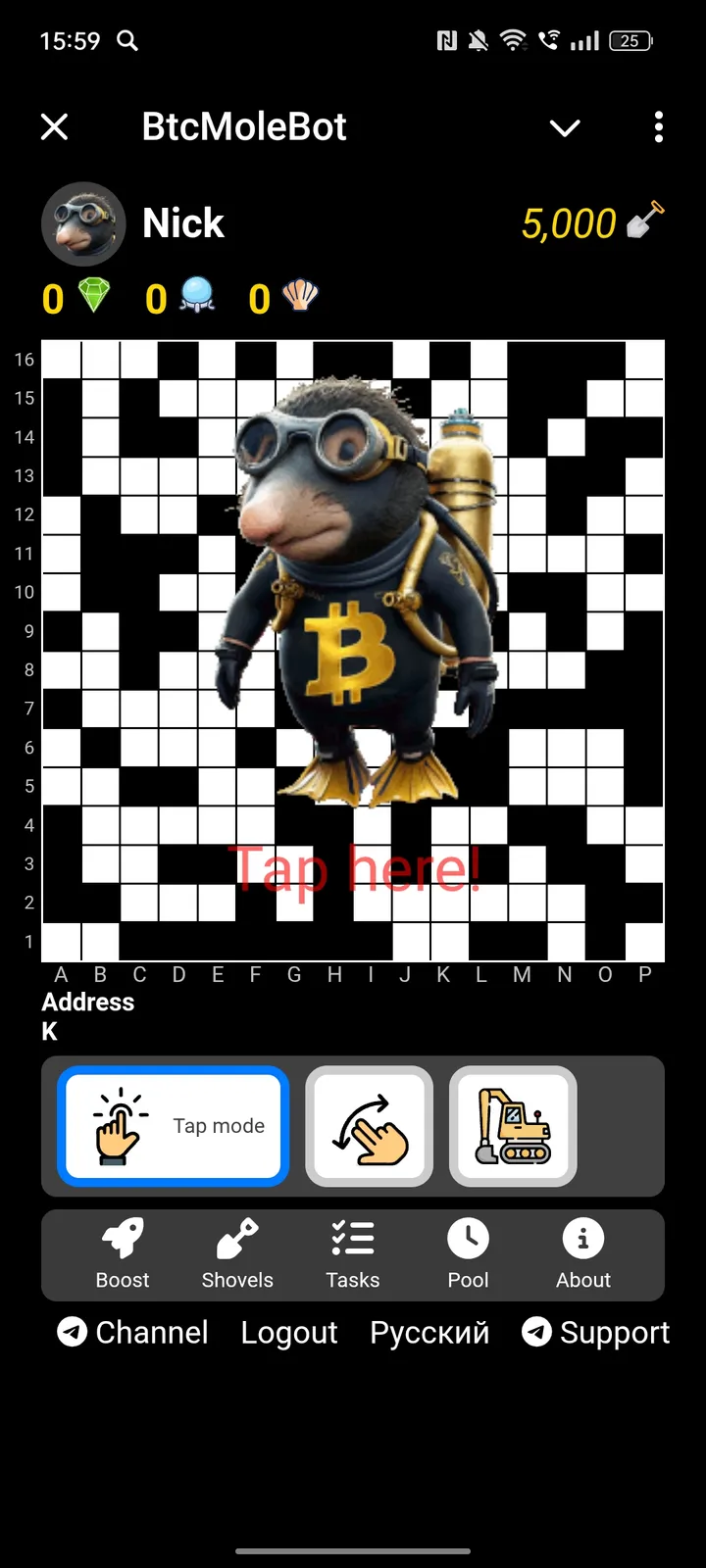
Task: Open the search magnifier in status bar
Action: tap(126, 41)
